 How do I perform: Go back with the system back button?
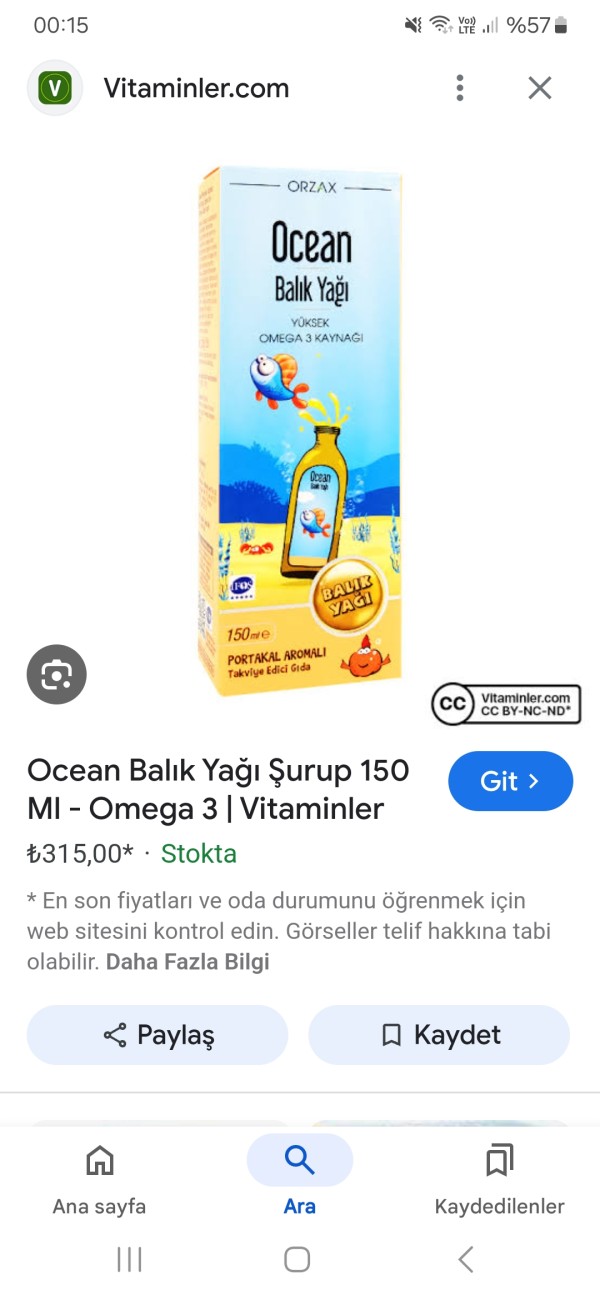465,1259
